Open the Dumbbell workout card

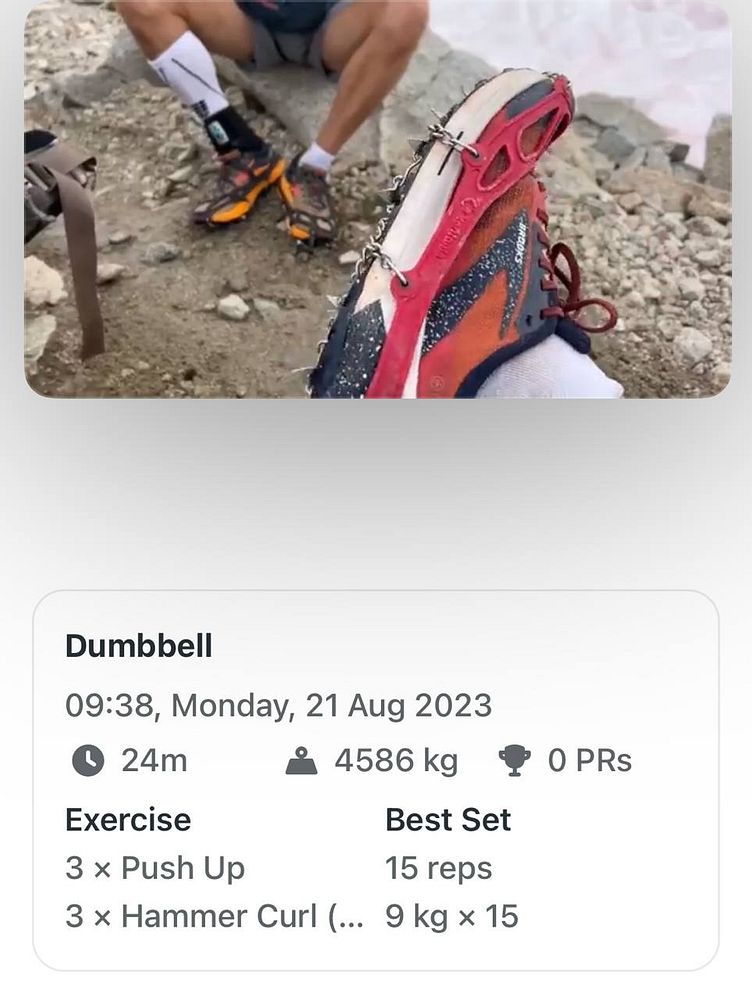(376, 780)
